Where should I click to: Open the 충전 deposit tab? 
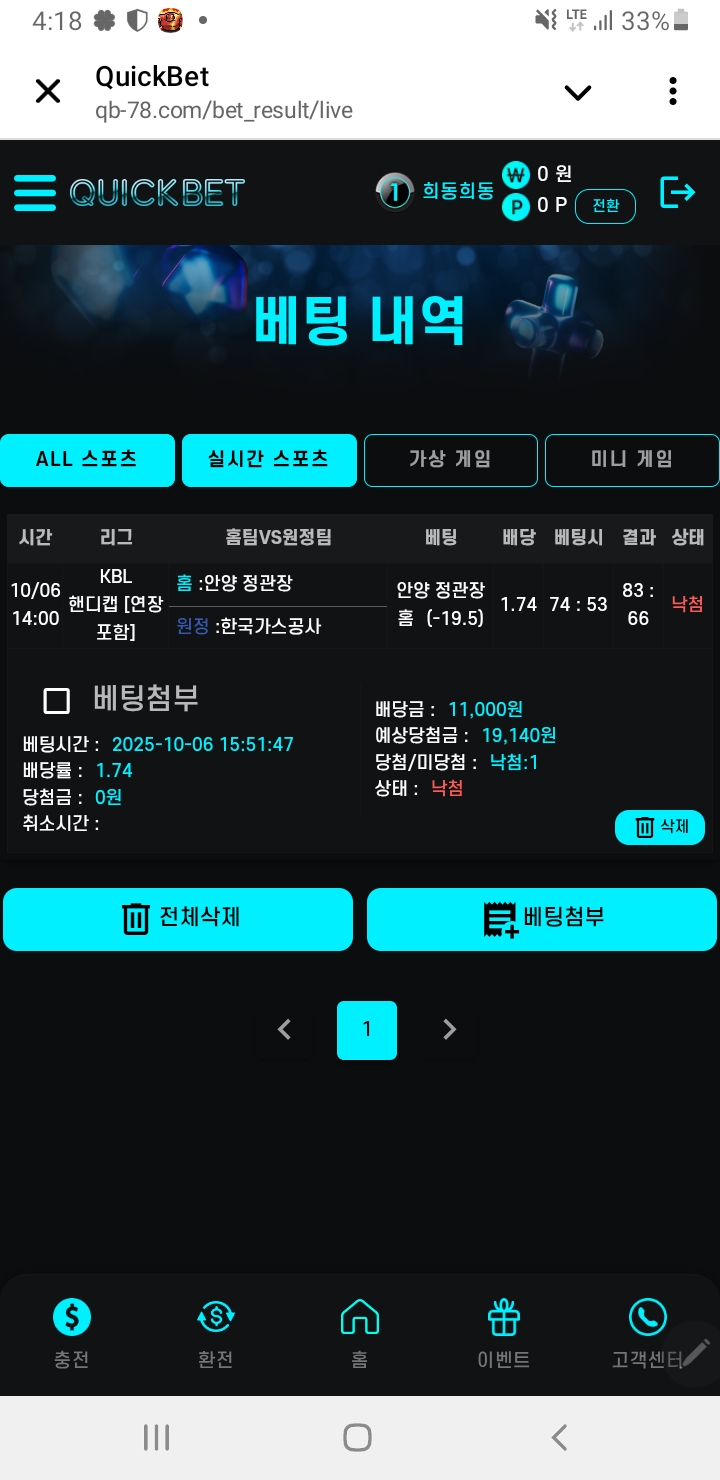72,1333
